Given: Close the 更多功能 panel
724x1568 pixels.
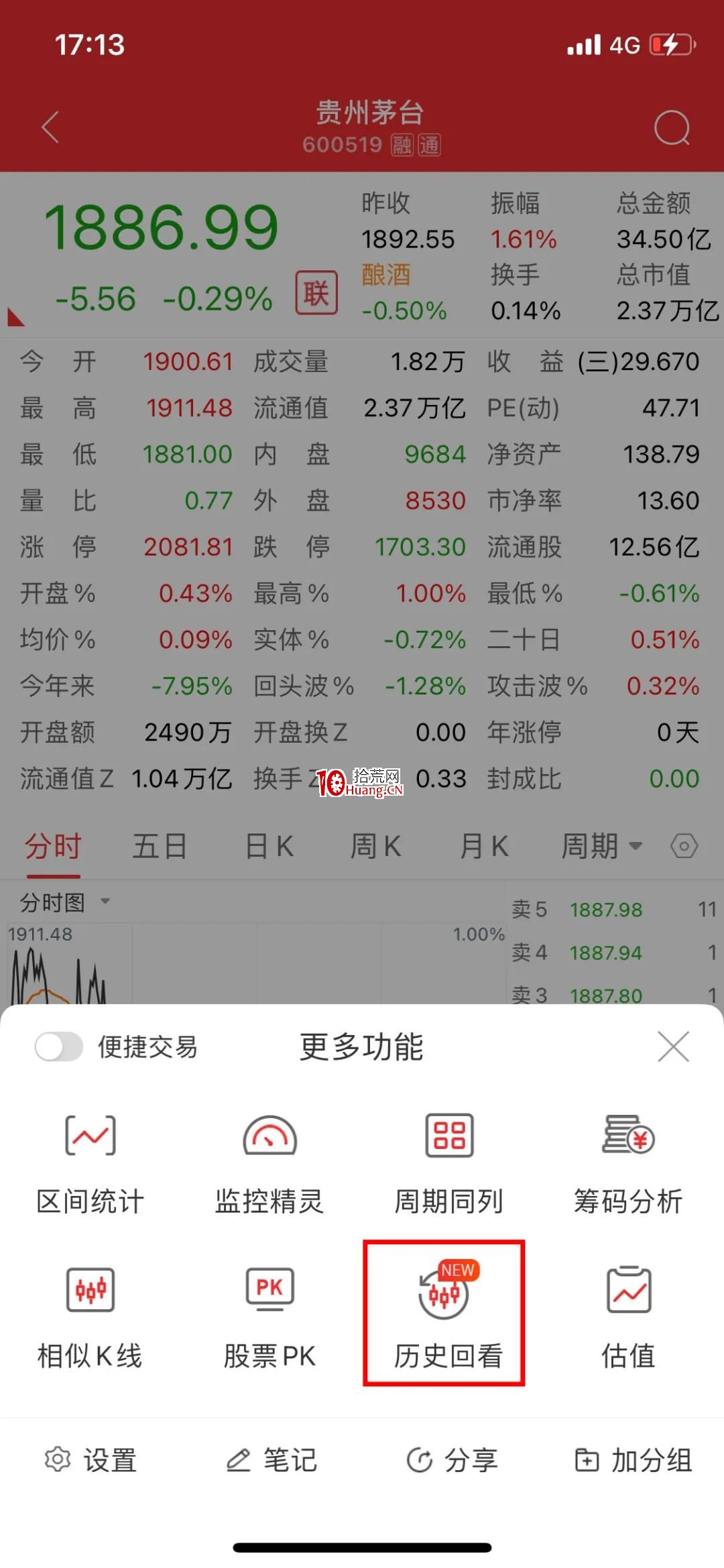Looking at the screenshot, I should click(673, 1046).
